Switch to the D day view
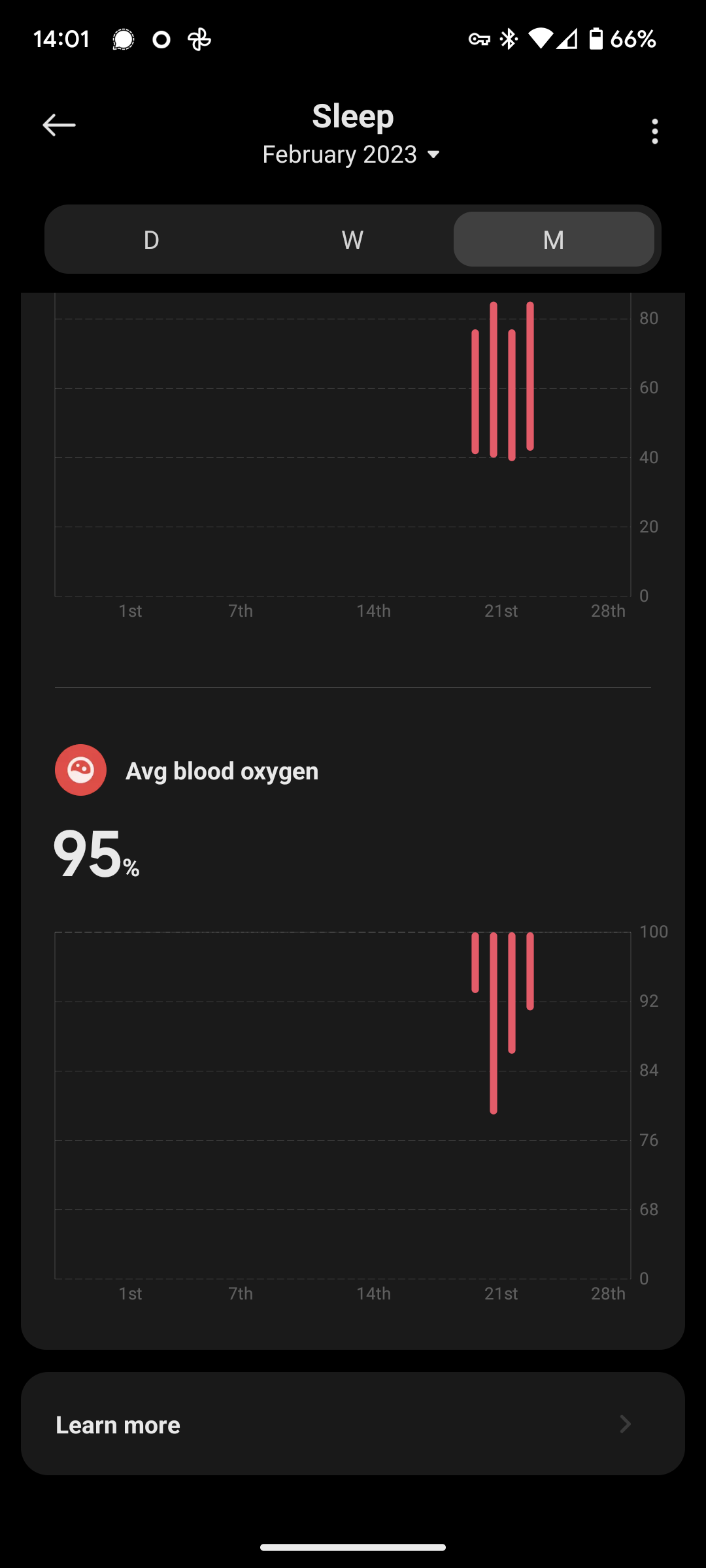706x1568 pixels. (x=151, y=240)
